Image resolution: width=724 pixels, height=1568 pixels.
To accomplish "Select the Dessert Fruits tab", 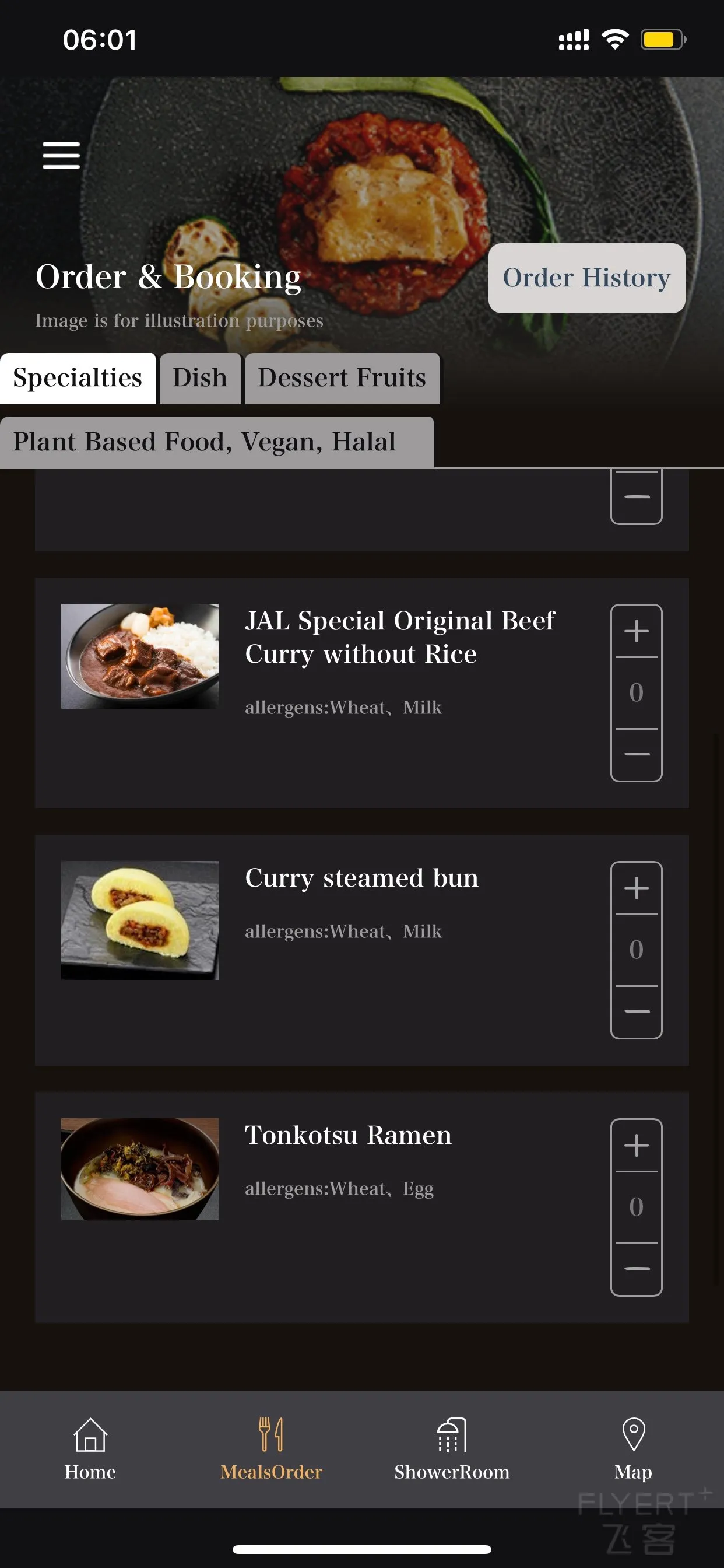I will tap(342, 378).
